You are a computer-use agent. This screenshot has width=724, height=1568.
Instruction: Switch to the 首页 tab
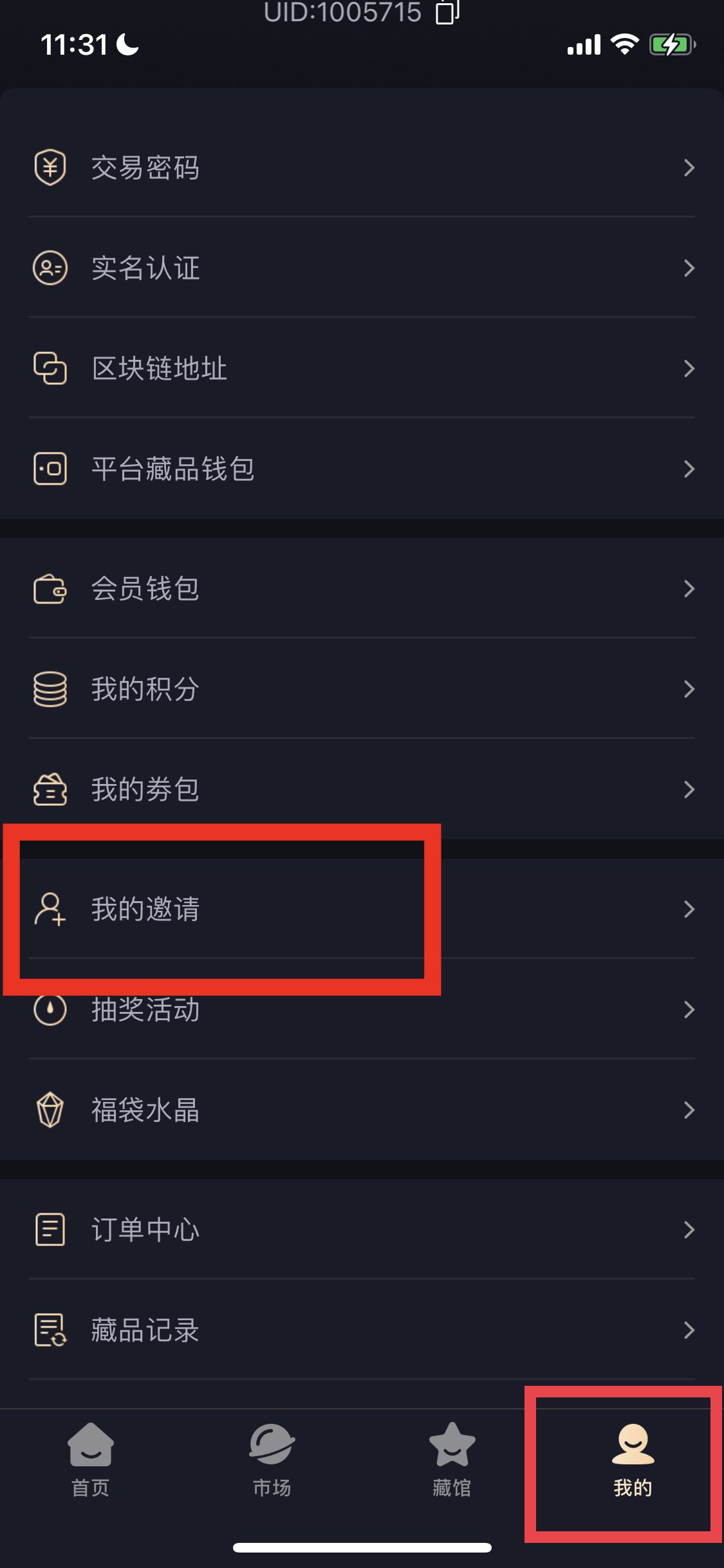(x=91, y=1460)
